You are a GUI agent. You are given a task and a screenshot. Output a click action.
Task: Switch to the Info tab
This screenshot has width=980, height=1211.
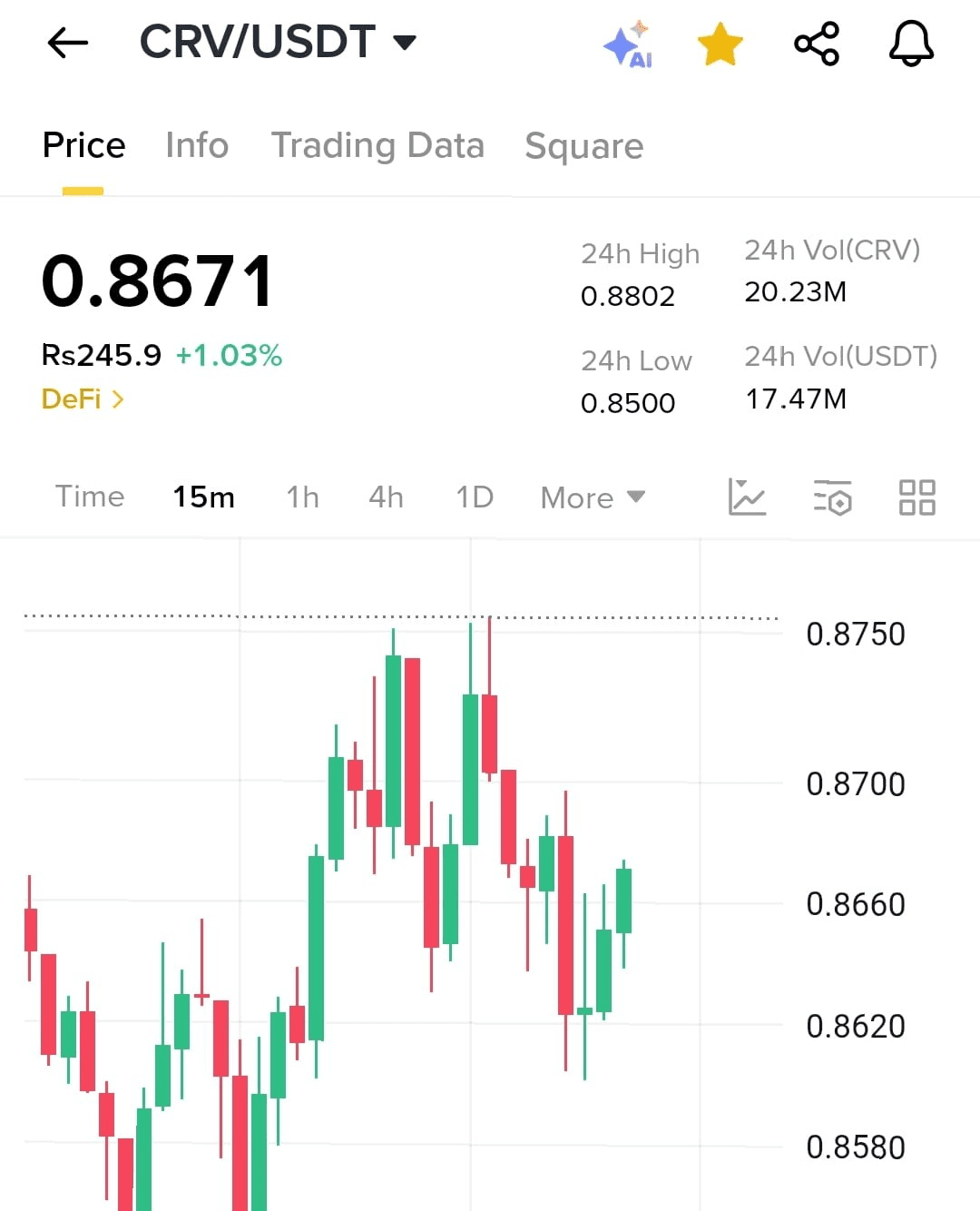pyautogui.click(x=197, y=145)
